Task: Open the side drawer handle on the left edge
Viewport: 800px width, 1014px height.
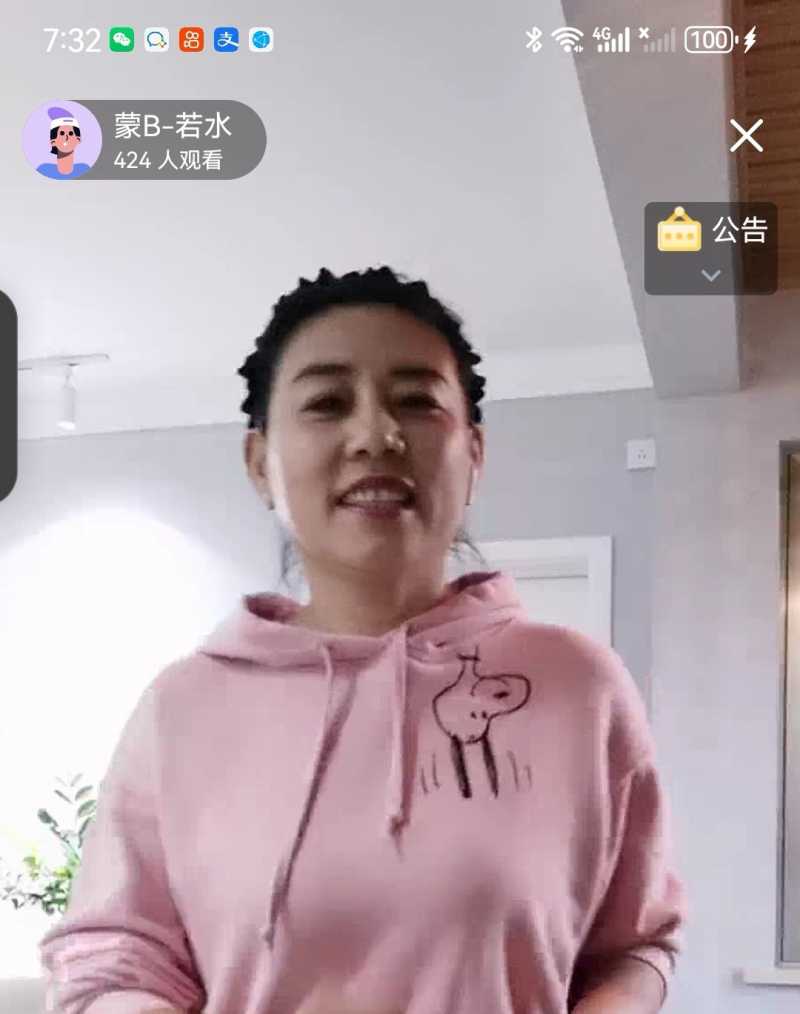Action: point(8,395)
